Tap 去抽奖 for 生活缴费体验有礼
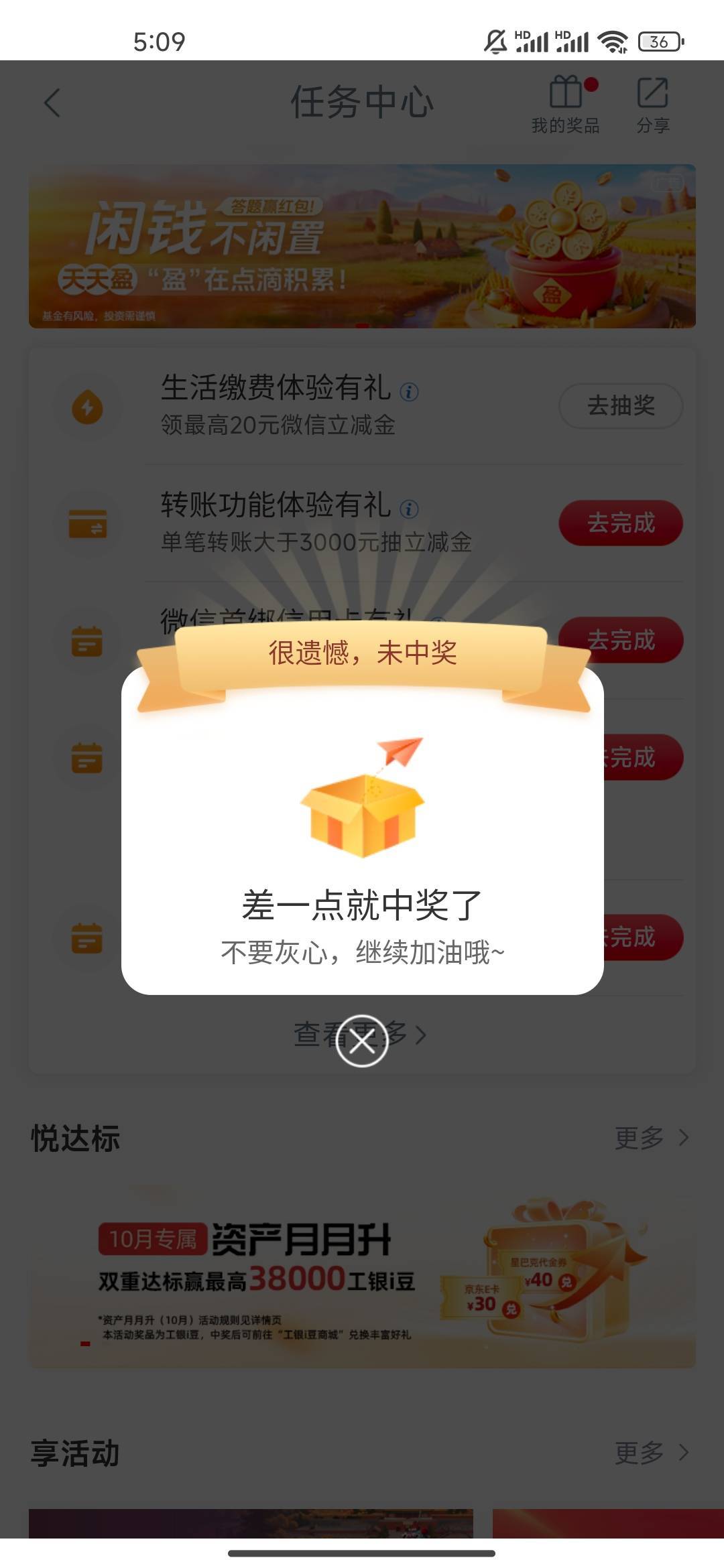Screen dimensions: 724x1568 (621, 406)
